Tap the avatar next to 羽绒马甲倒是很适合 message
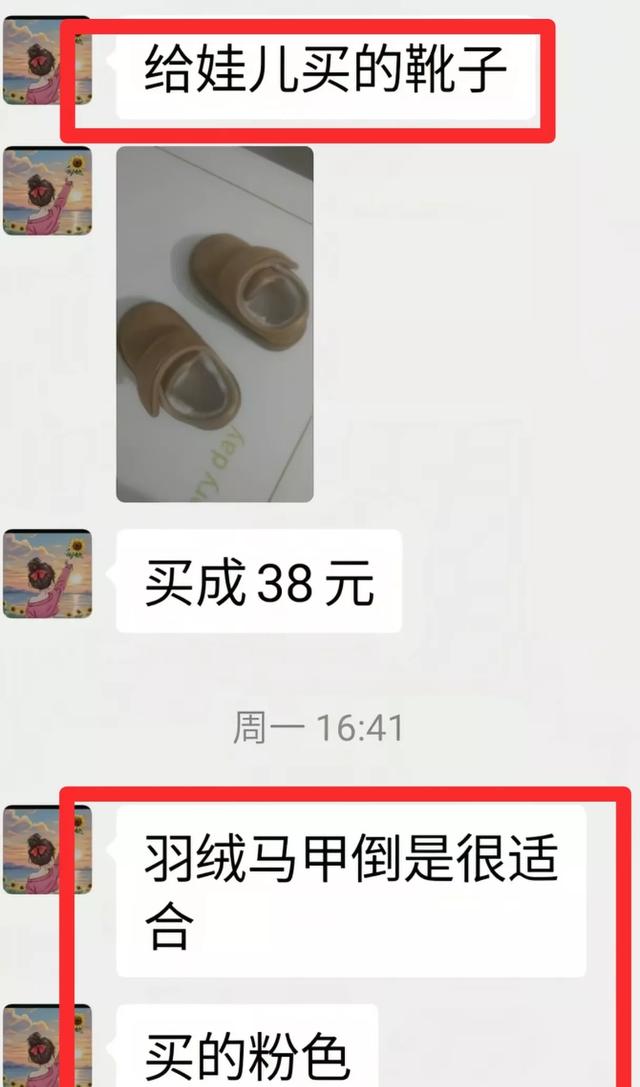Screen dimensions: 640x1087 47,849
